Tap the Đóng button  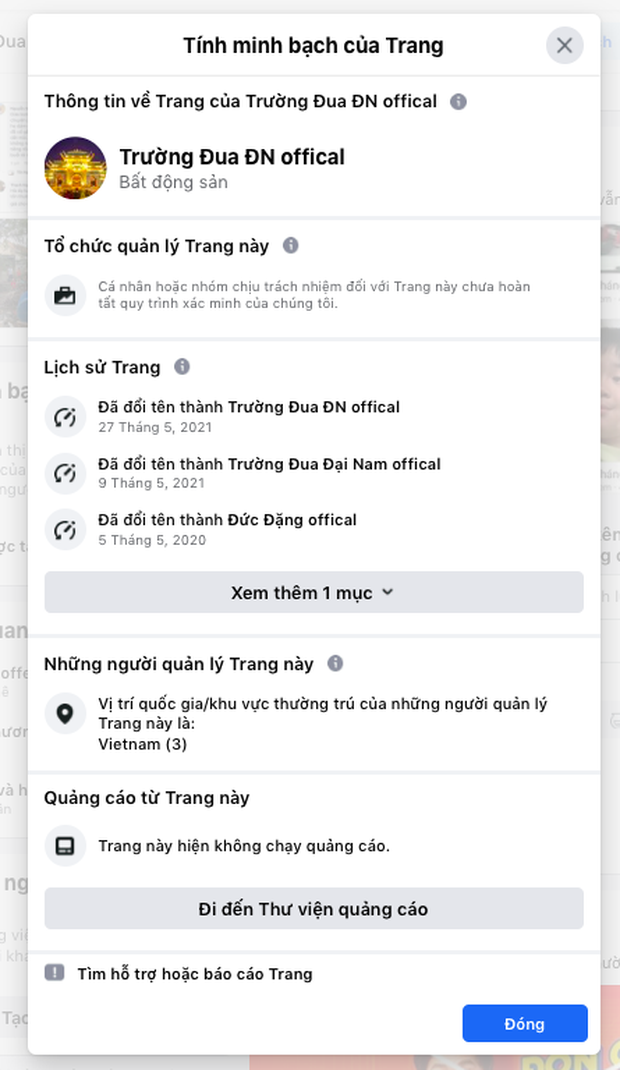pyautogui.click(x=524, y=1023)
